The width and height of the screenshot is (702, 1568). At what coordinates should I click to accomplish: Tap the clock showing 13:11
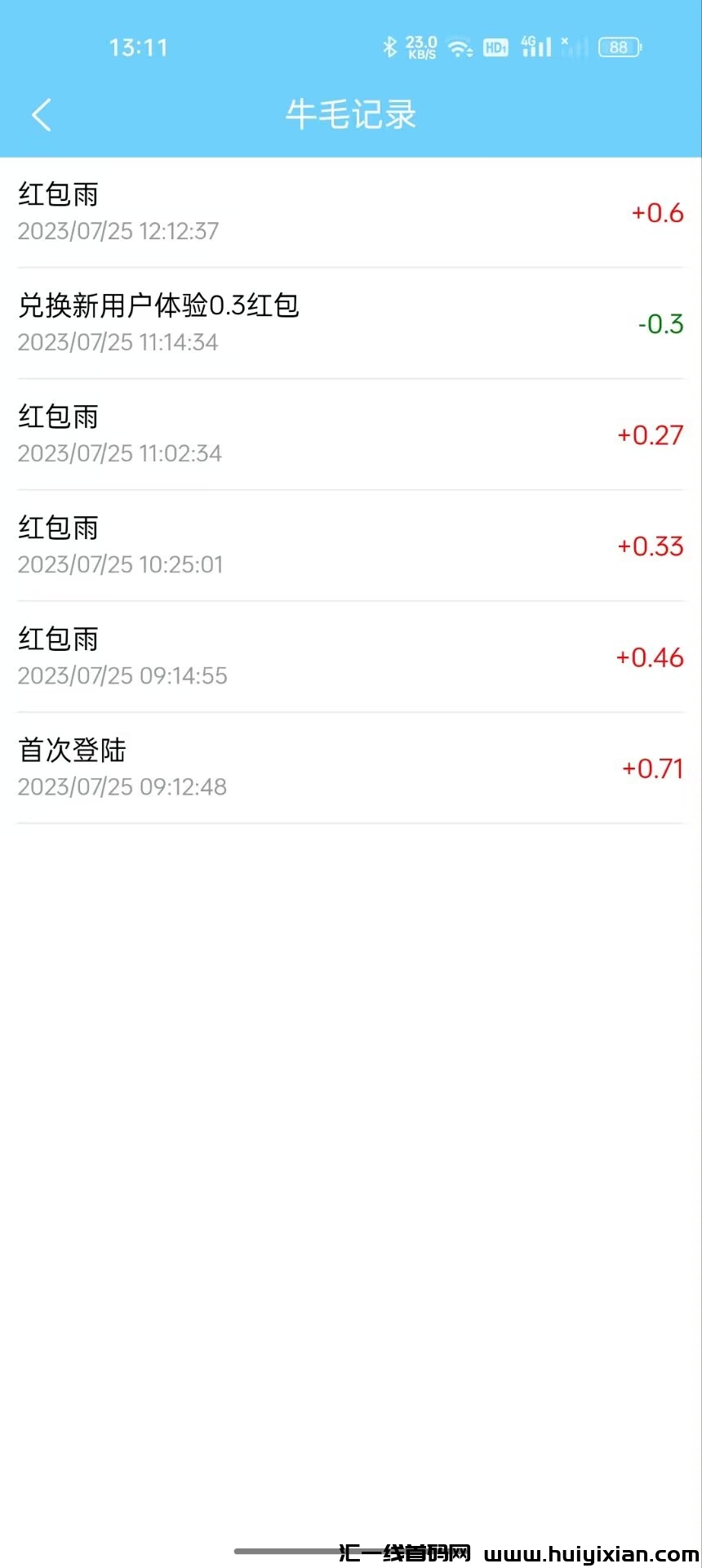point(139,47)
